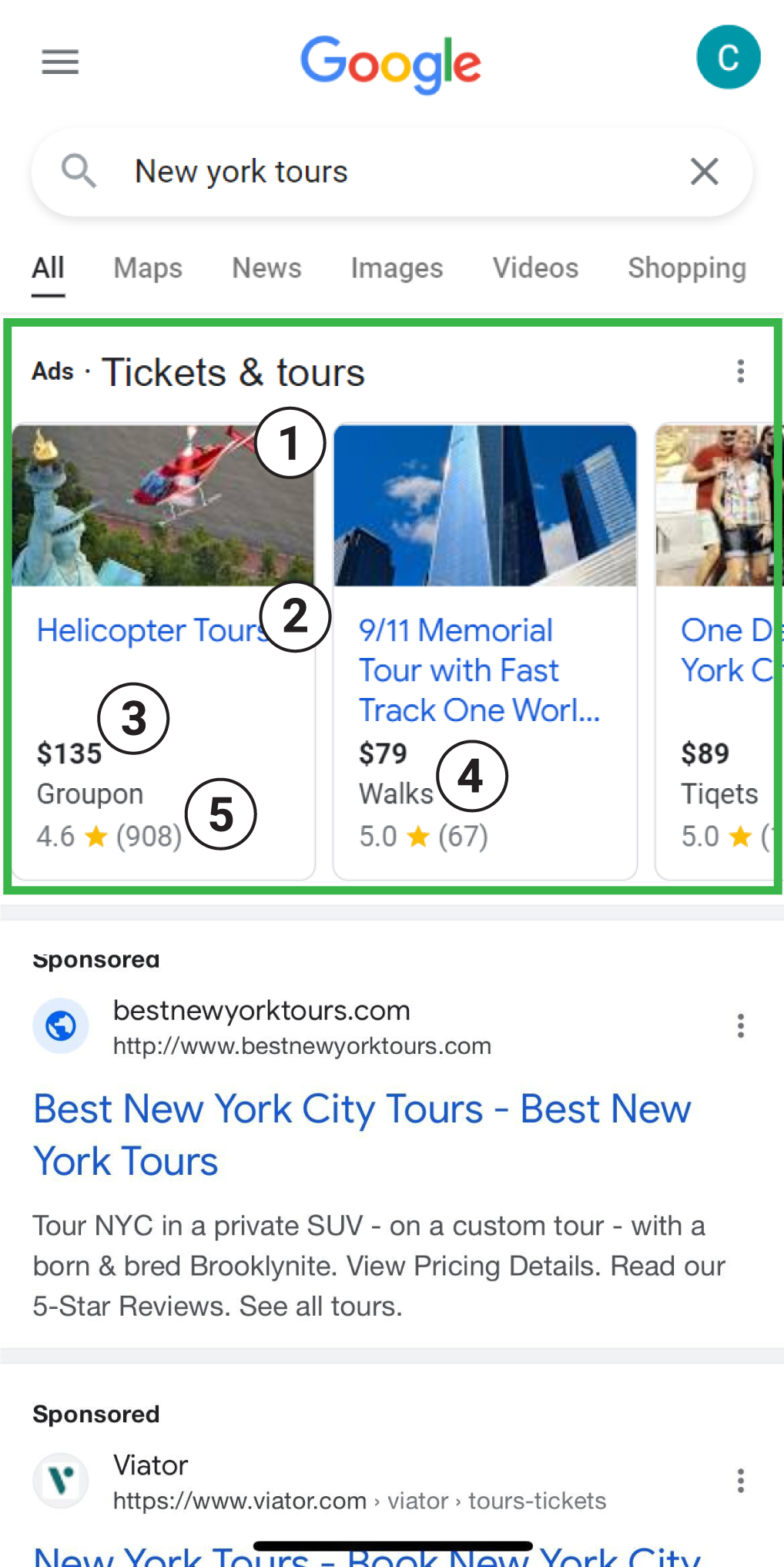Switch to the Images tab

[x=397, y=268]
